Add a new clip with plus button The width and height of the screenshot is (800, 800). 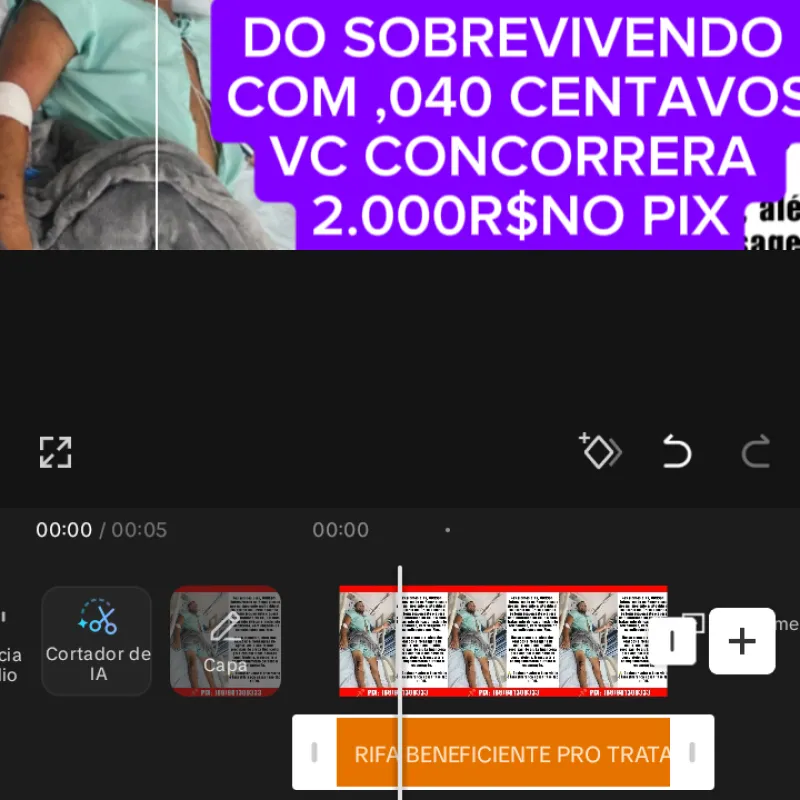741,641
